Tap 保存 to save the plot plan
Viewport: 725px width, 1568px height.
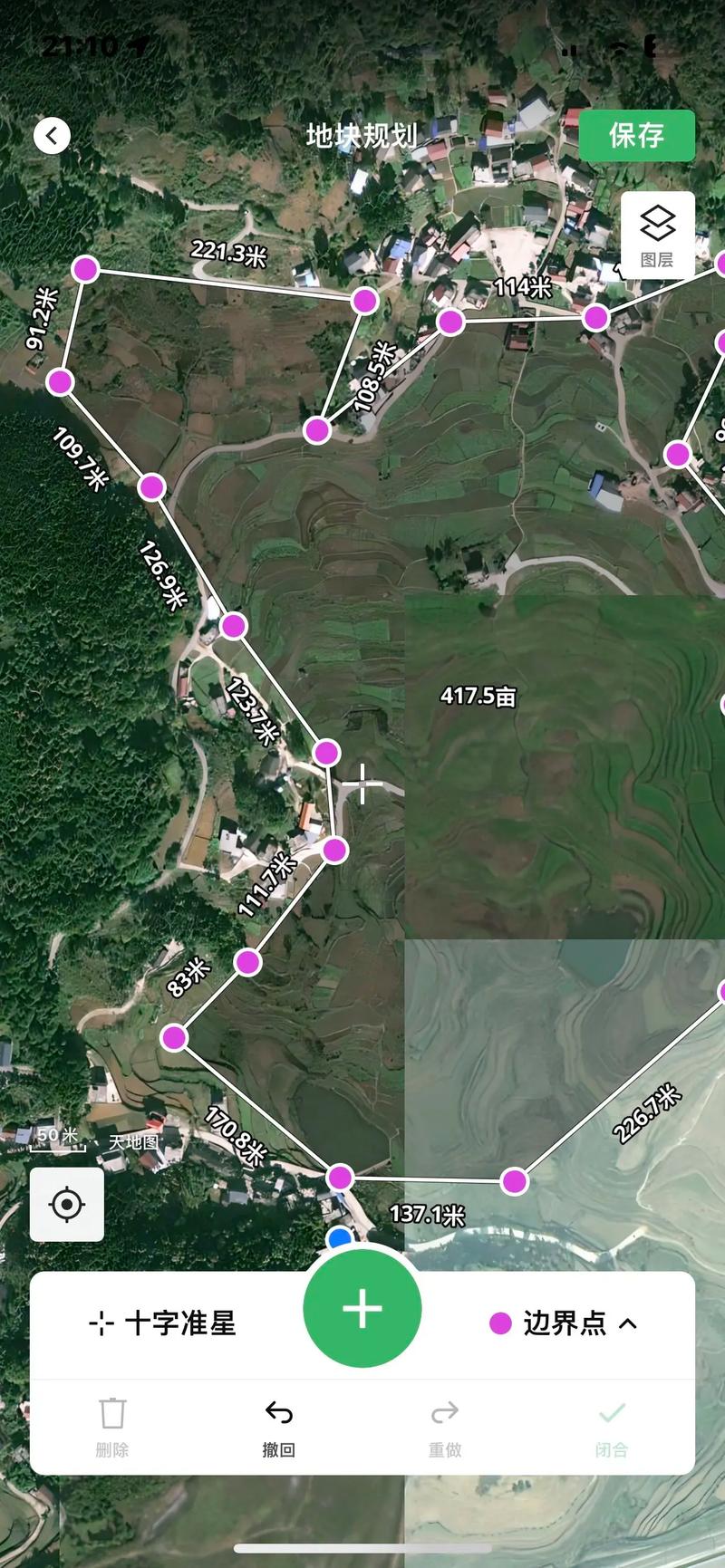(x=637, y=135)
